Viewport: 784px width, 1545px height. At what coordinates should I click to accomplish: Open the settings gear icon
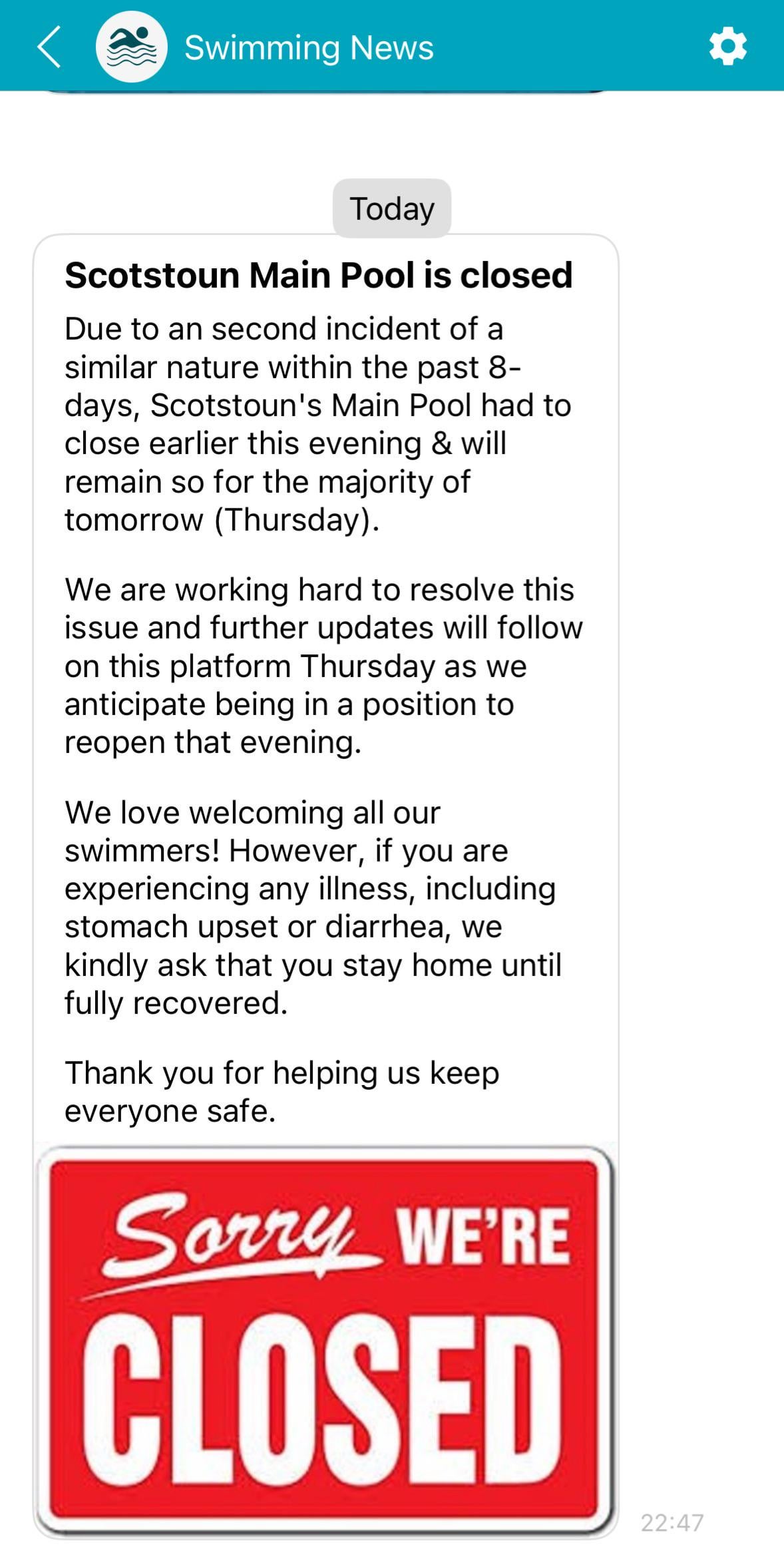pos(727,47)
